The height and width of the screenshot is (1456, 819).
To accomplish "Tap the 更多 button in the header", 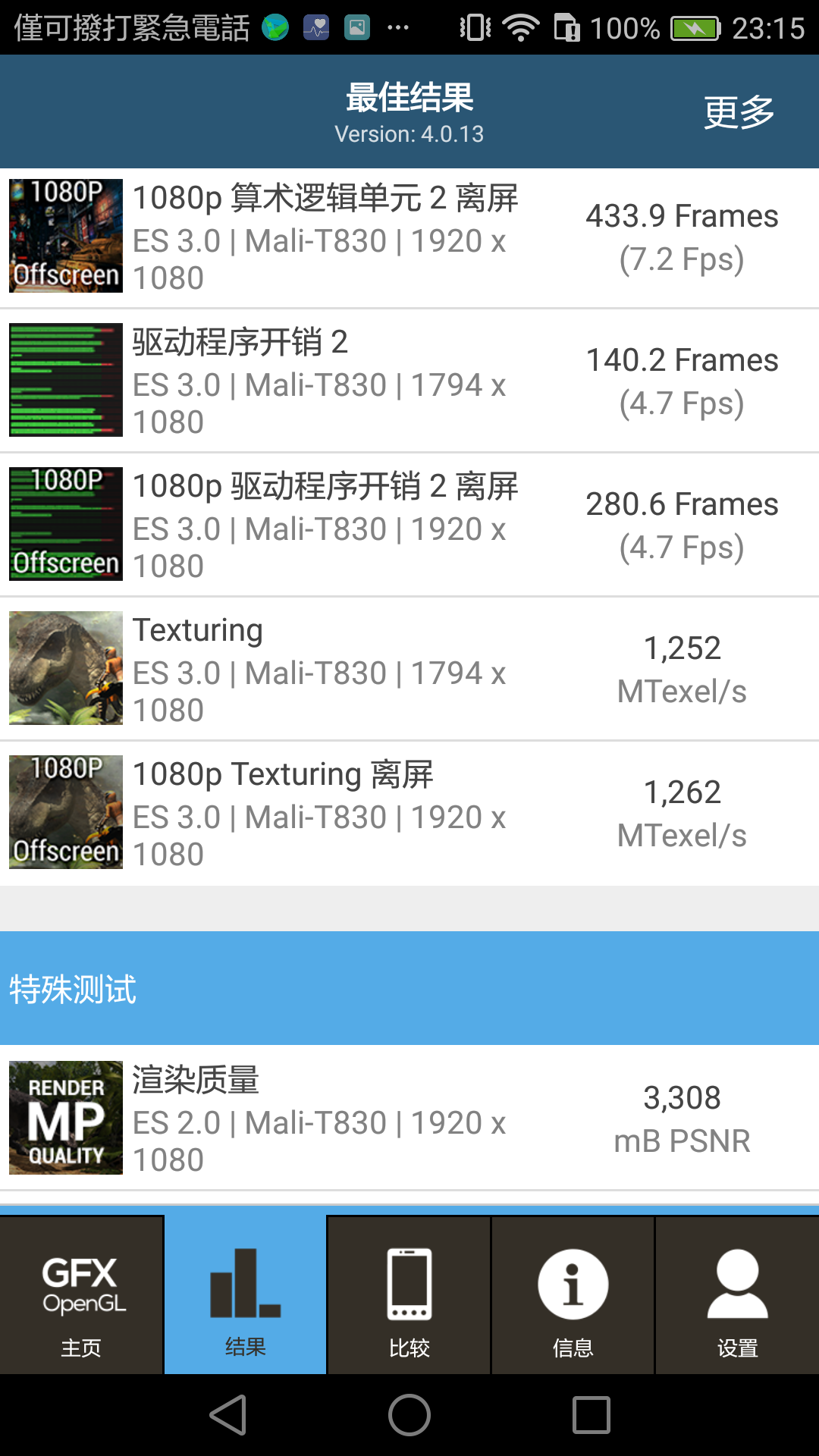I will [739, 112].
